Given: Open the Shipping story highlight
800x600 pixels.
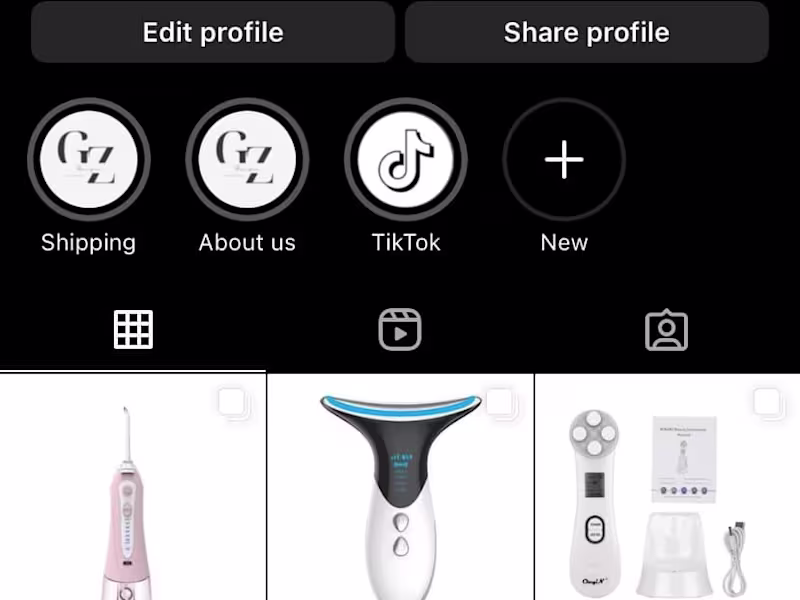Looking at the screenshot, I should click(x=88, y=160).
